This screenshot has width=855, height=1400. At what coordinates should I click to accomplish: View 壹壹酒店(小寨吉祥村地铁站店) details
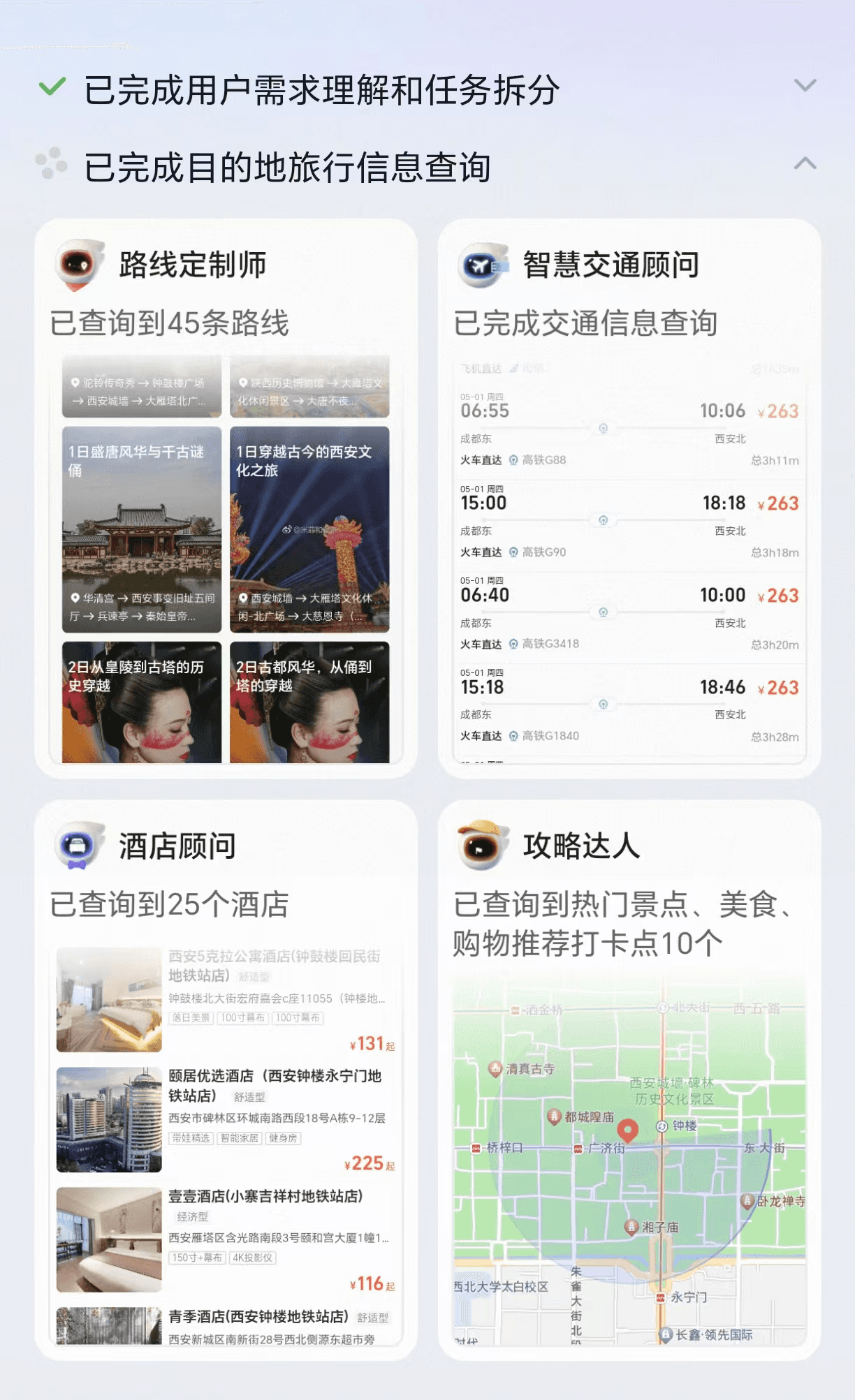226,1239
